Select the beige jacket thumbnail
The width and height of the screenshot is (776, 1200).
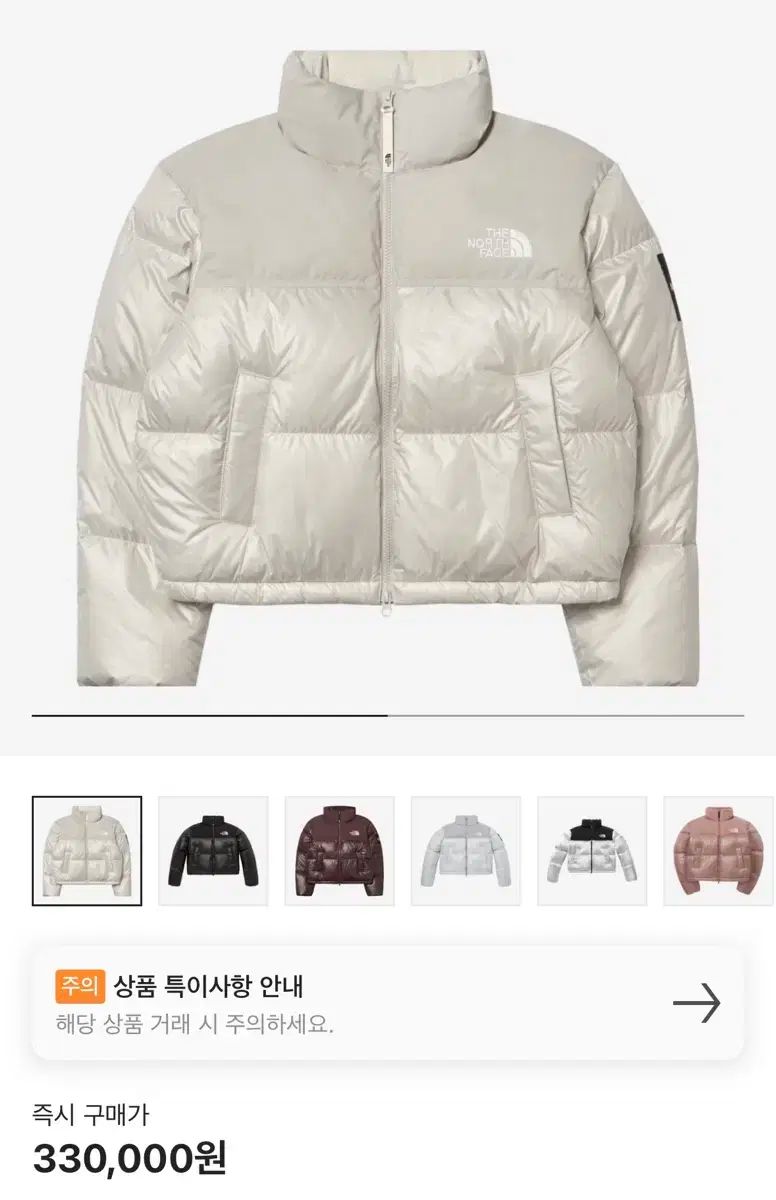(87, 851)
